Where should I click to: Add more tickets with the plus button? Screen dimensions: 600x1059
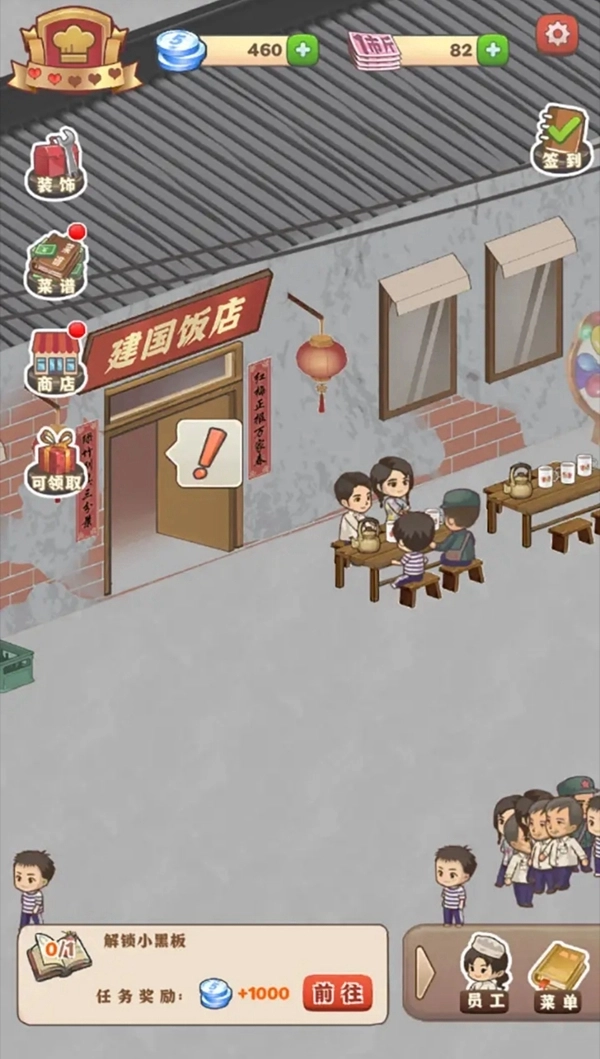[491, 49]
